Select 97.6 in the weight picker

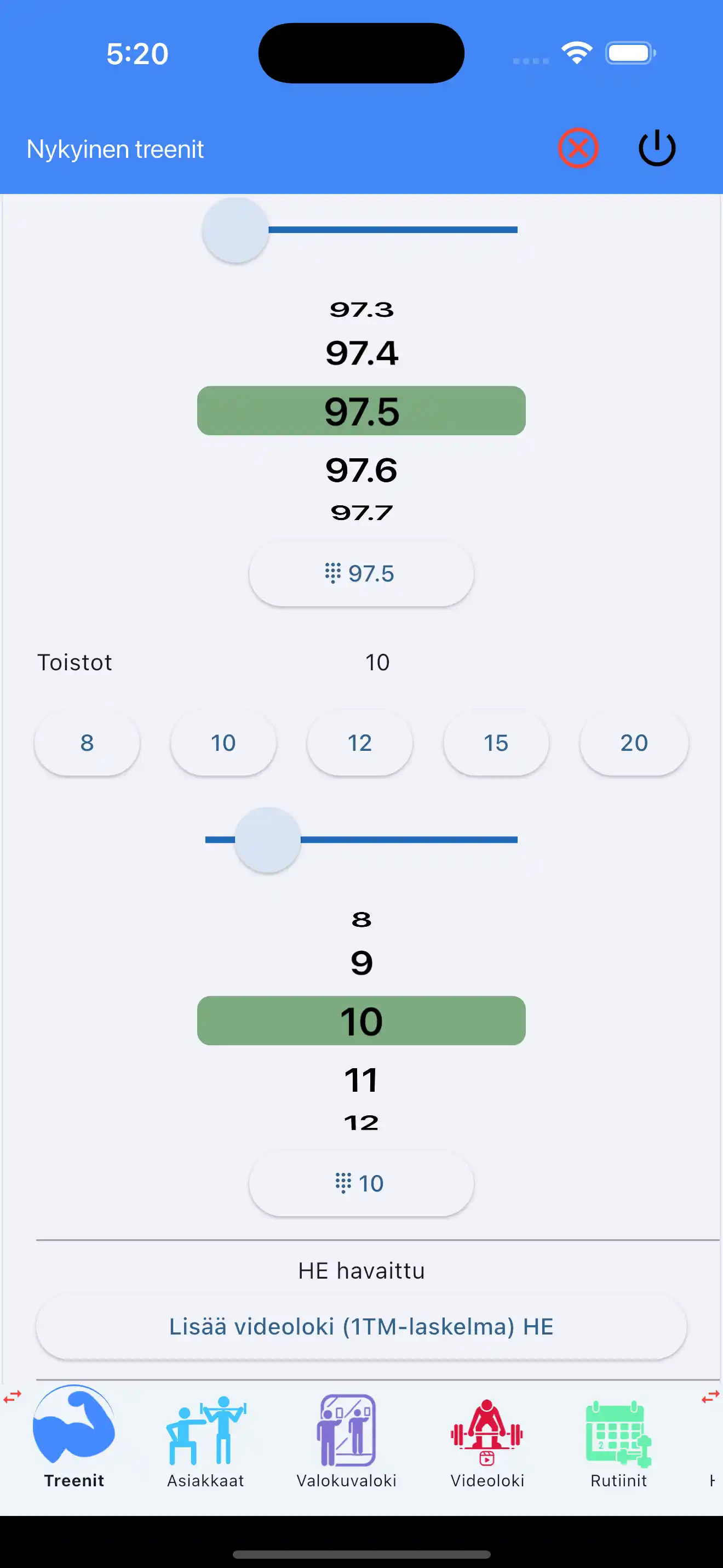pyautogui.click(x=361, y=471)
